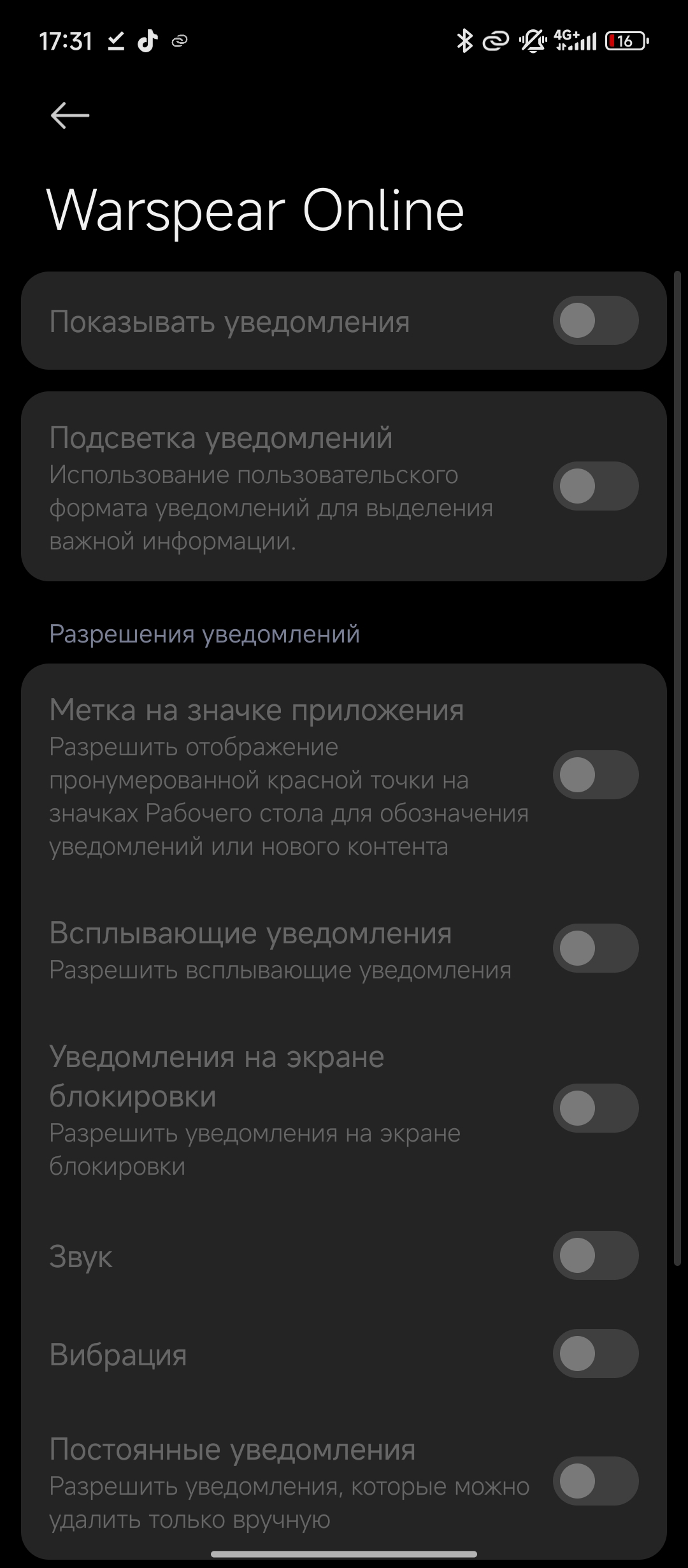
Task: Enable Всплывающие уведомления toggle
Action: (x=595, y=948)
